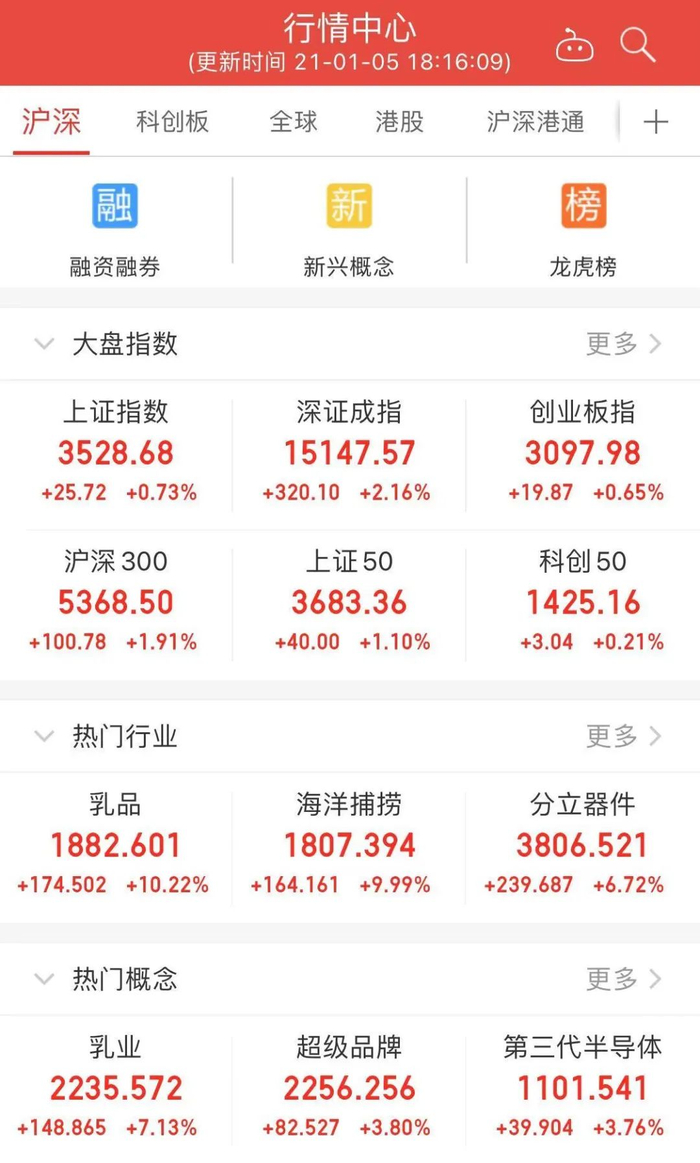Switch to the 沪深港通 tab
700x1163 pixels.
click(x=535, y=122)
